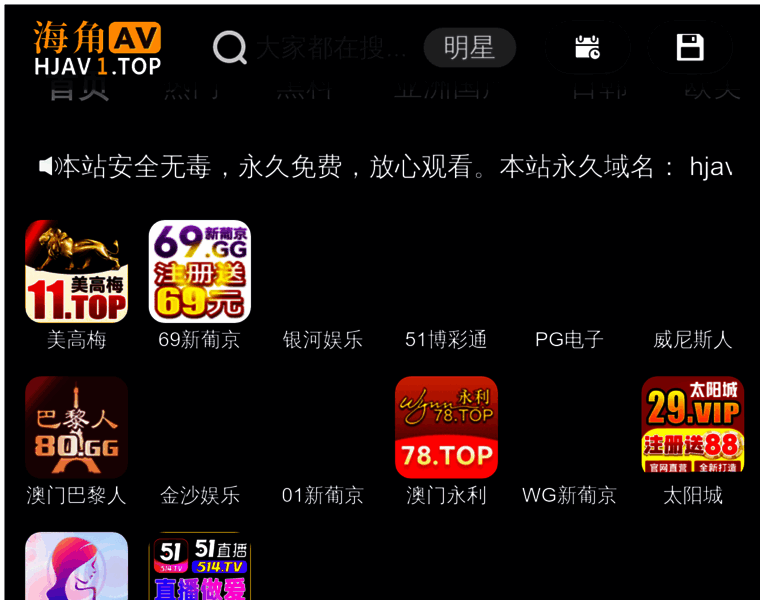Open the 澳门巴黎人 tile
Screen dimensions: 760x600
point(76,427)
